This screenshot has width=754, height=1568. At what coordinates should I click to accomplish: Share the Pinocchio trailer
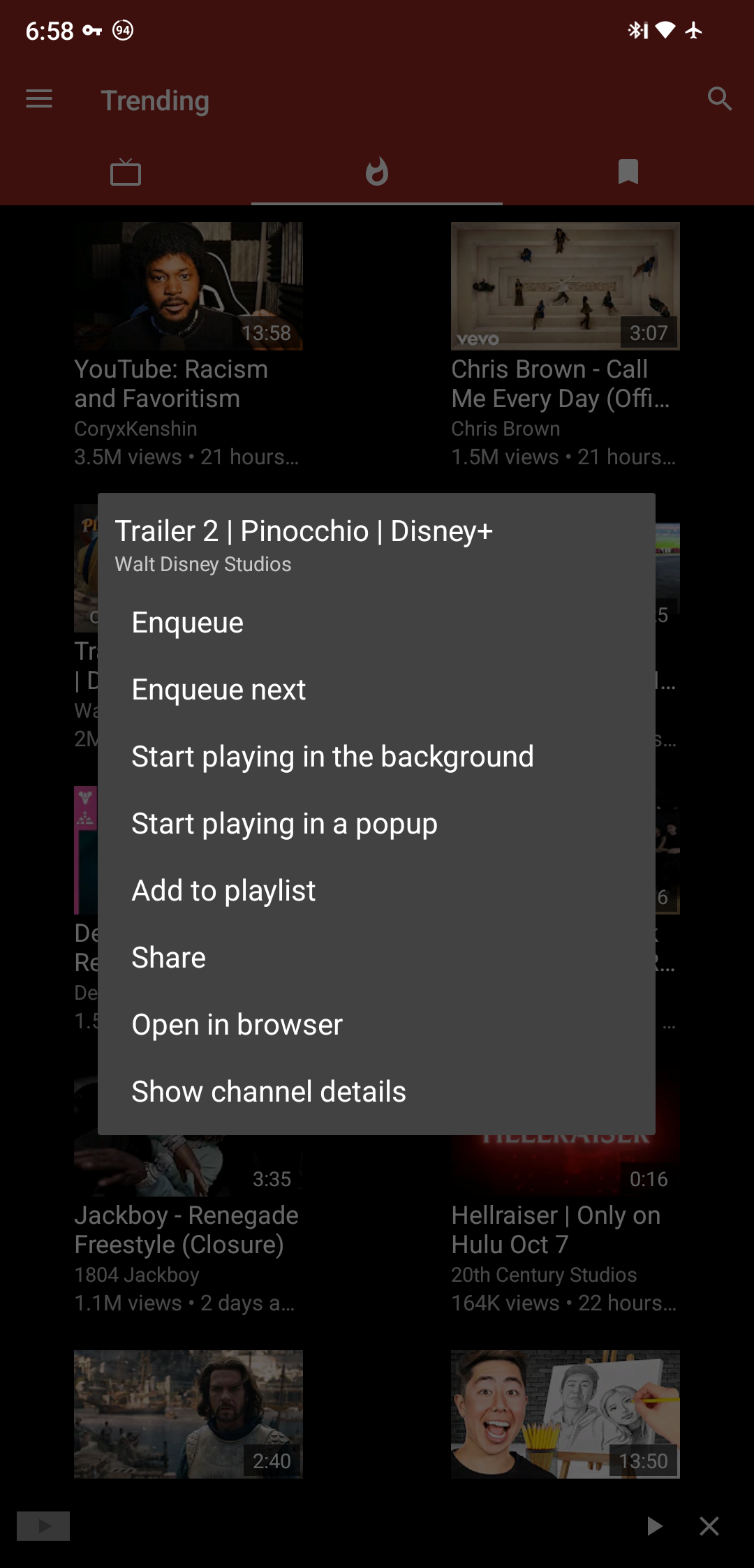pos(376,957)
